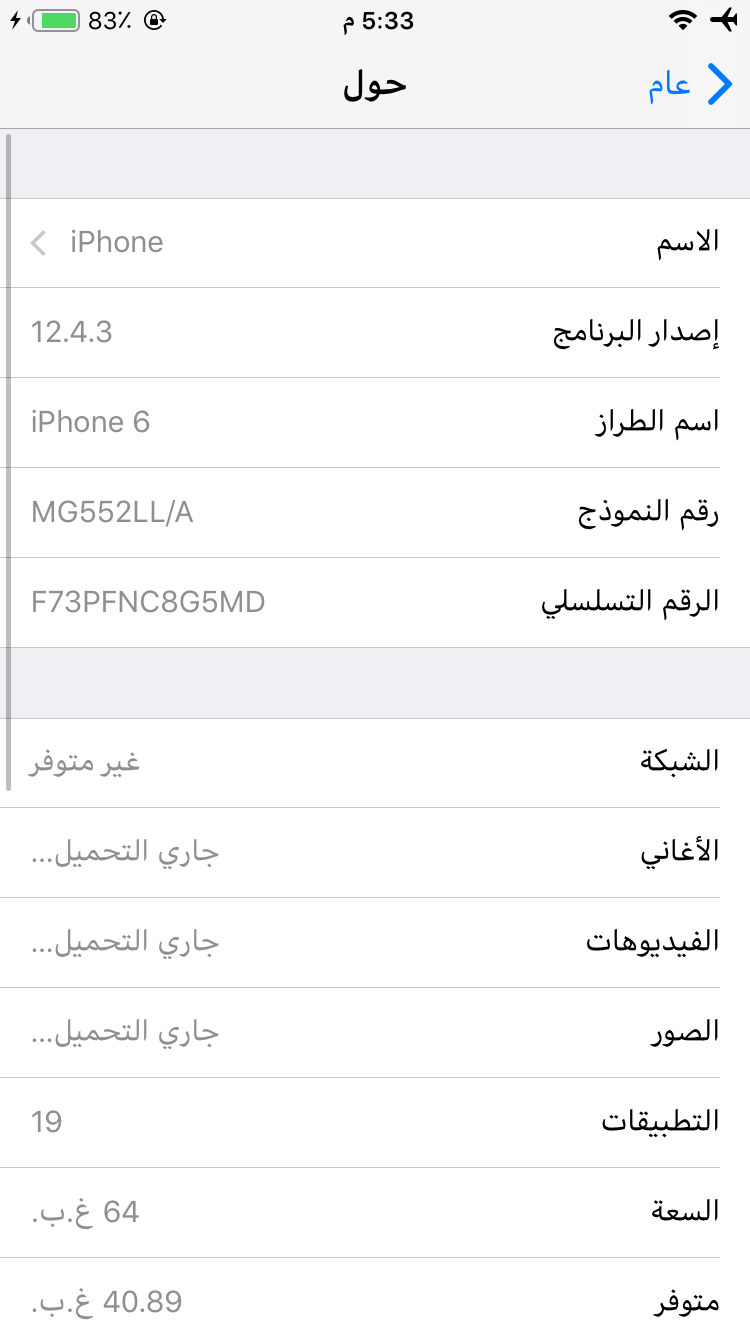Image resolution: width=750 pixels, height=1334 pixels.
Task: Tap the إصدار البرنامج version row
Action: [375, 332]
